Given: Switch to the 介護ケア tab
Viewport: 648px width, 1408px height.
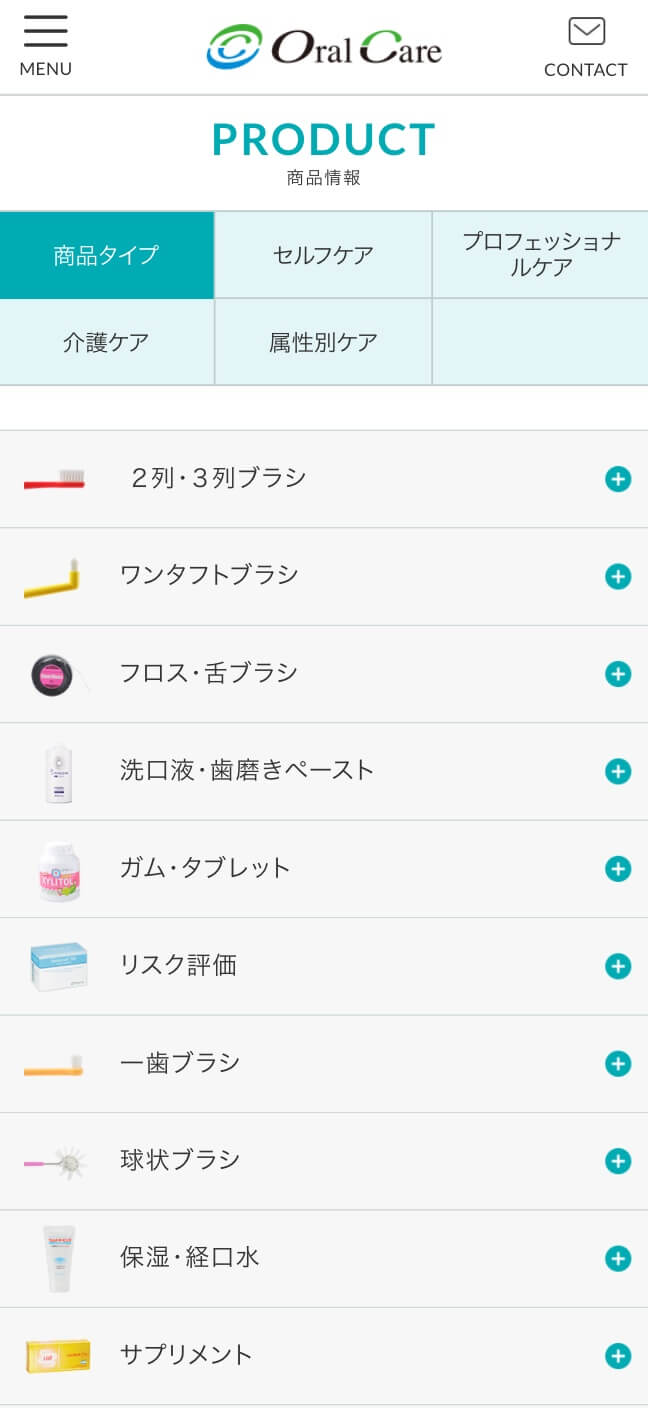Looking at the screenshot, I should click(107, 342).
